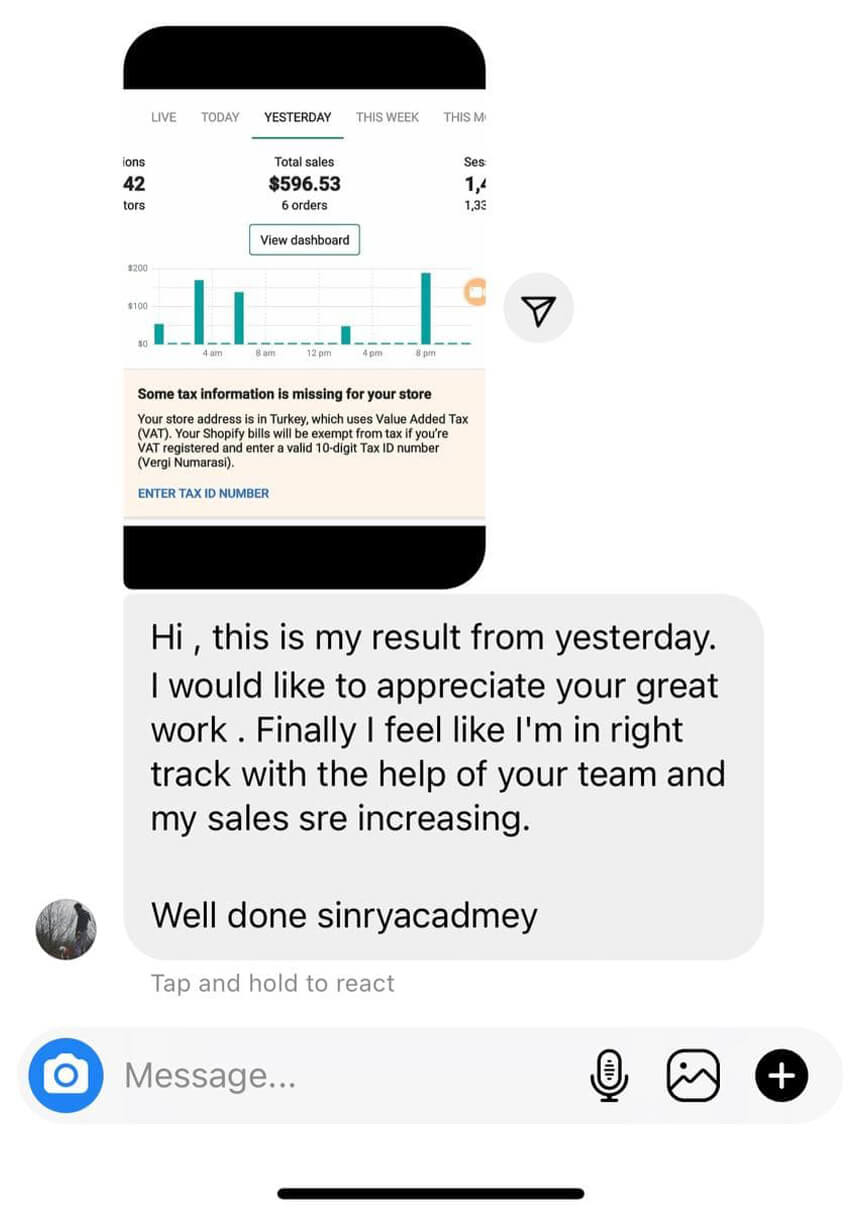Open the camera from the message bar
This screenshot has height=1217, width=861.
(65, 1075)
